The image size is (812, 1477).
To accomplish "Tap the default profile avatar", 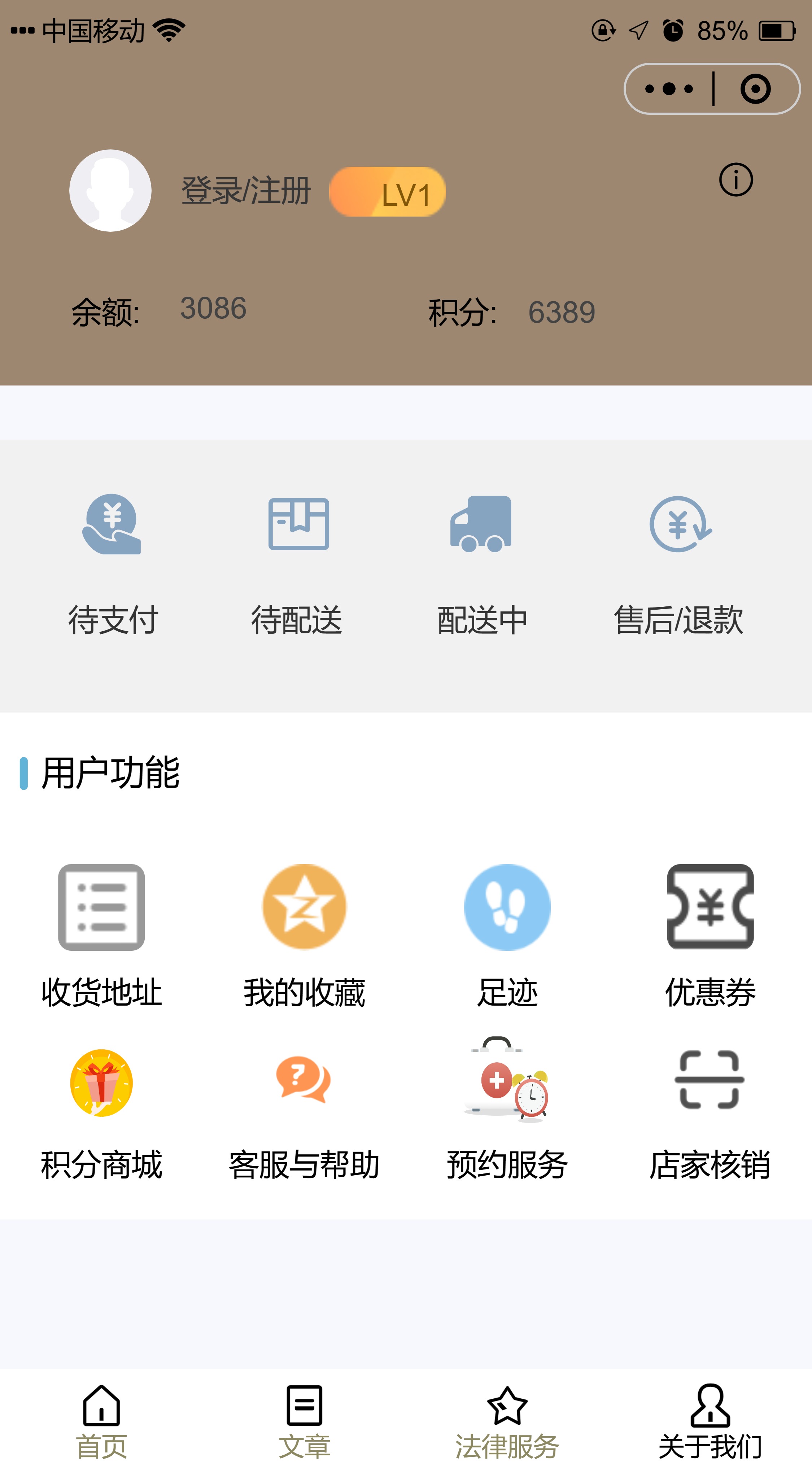I will pyautogui.click(x=110, y=191).
